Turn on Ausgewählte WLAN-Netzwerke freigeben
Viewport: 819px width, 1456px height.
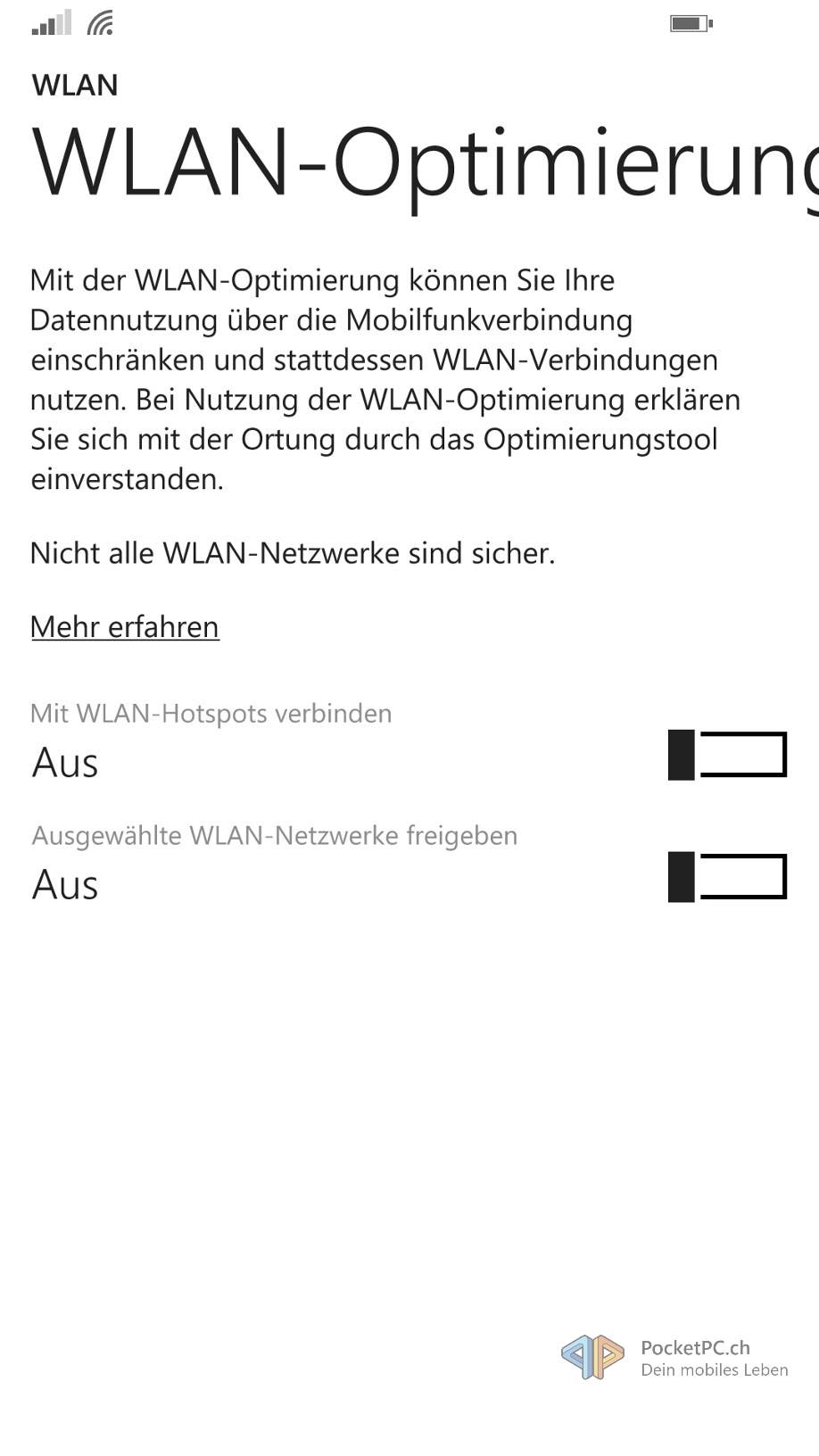[727, 877]
